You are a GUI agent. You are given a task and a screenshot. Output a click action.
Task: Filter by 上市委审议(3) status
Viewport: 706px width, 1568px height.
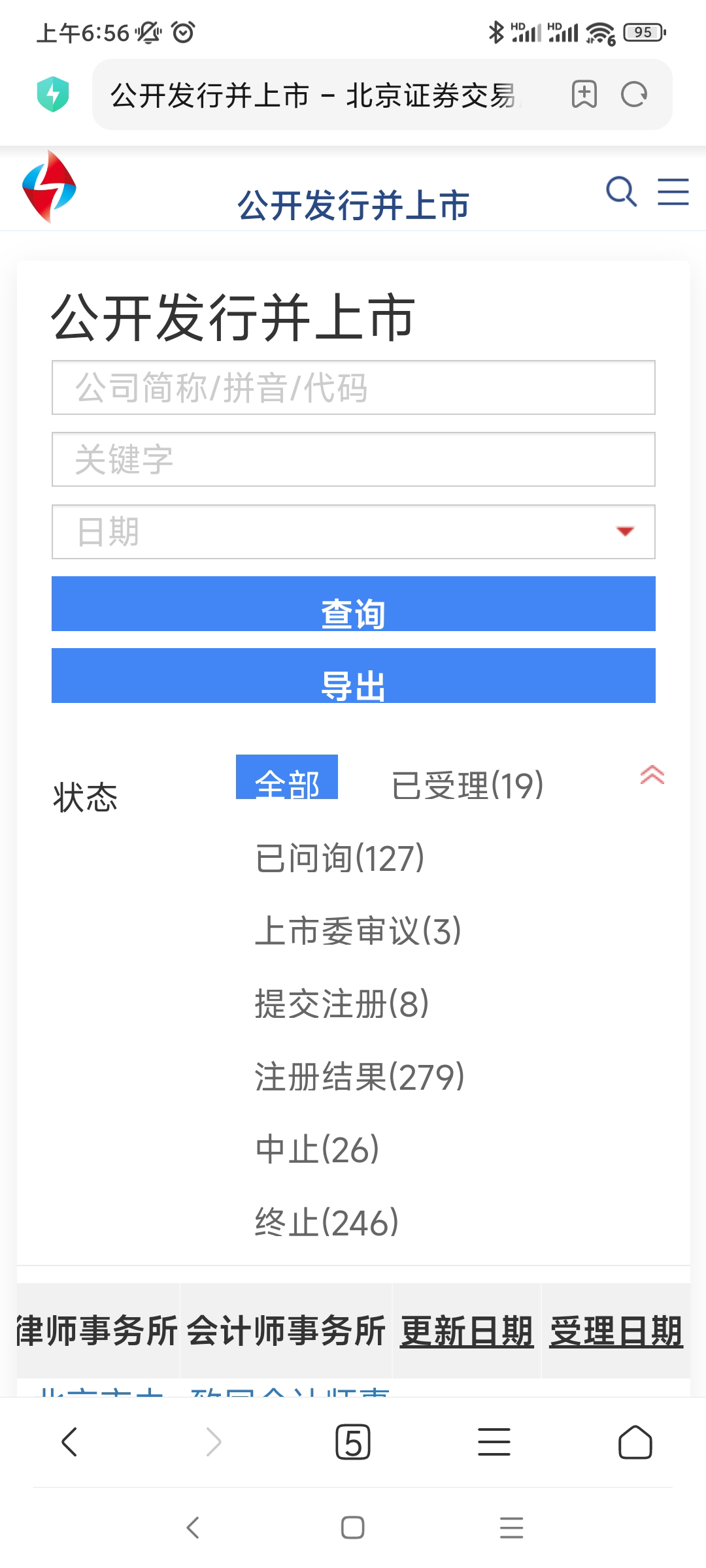tap(358, 931)
